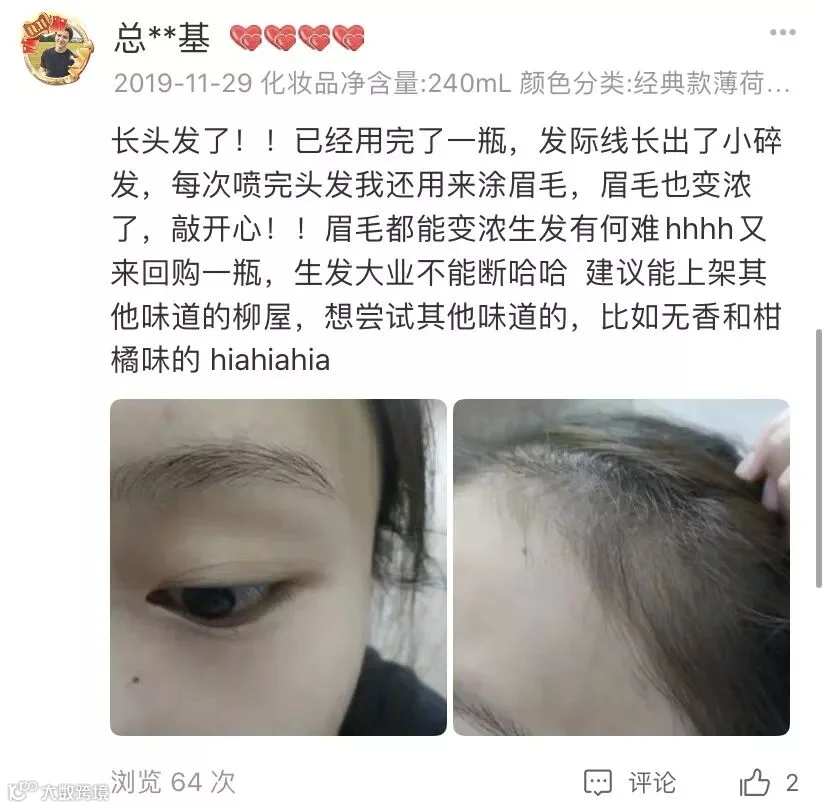Open the three-dot overflow menu

tap(782, 32)
